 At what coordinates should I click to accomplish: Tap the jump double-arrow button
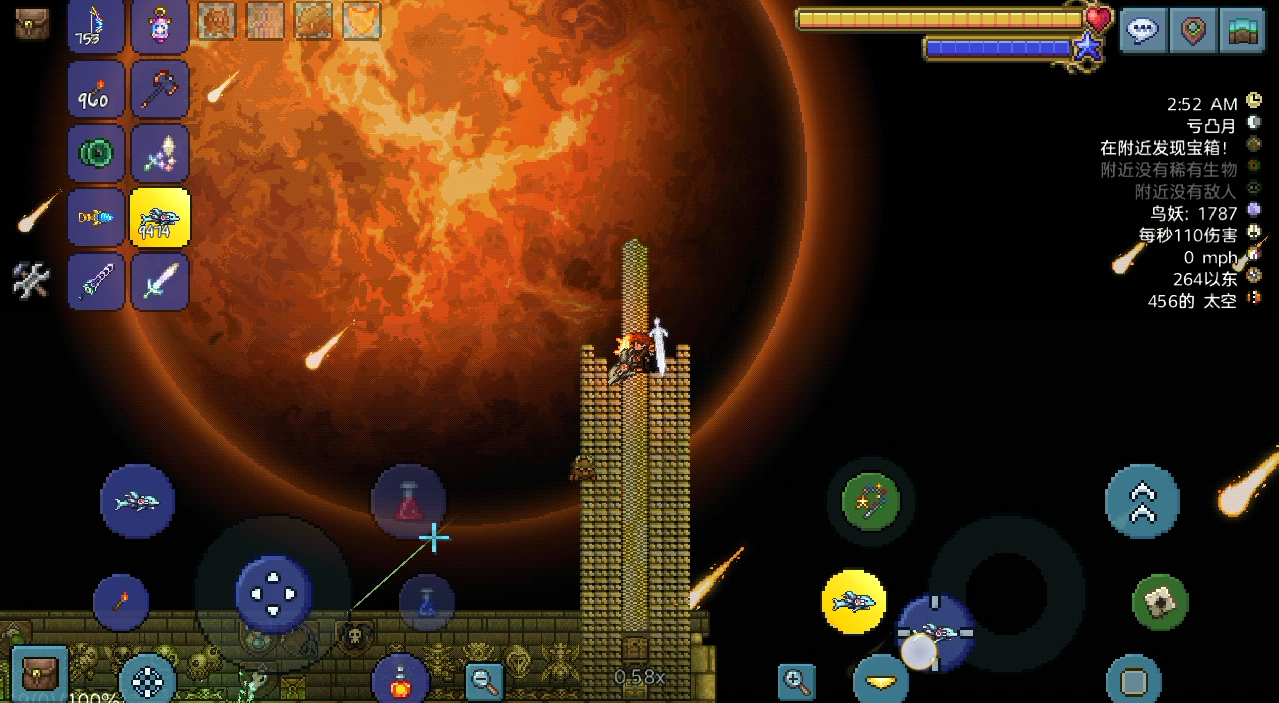1142,501
